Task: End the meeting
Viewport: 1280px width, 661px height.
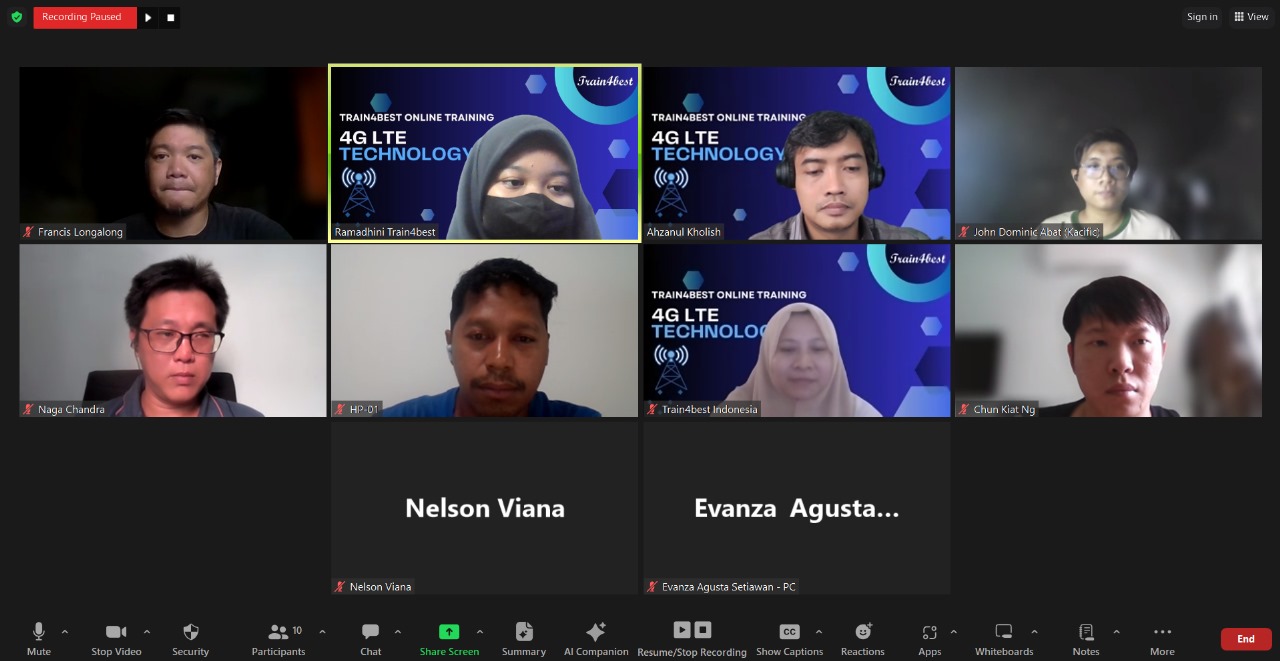Action: [x=1245, y=639]
